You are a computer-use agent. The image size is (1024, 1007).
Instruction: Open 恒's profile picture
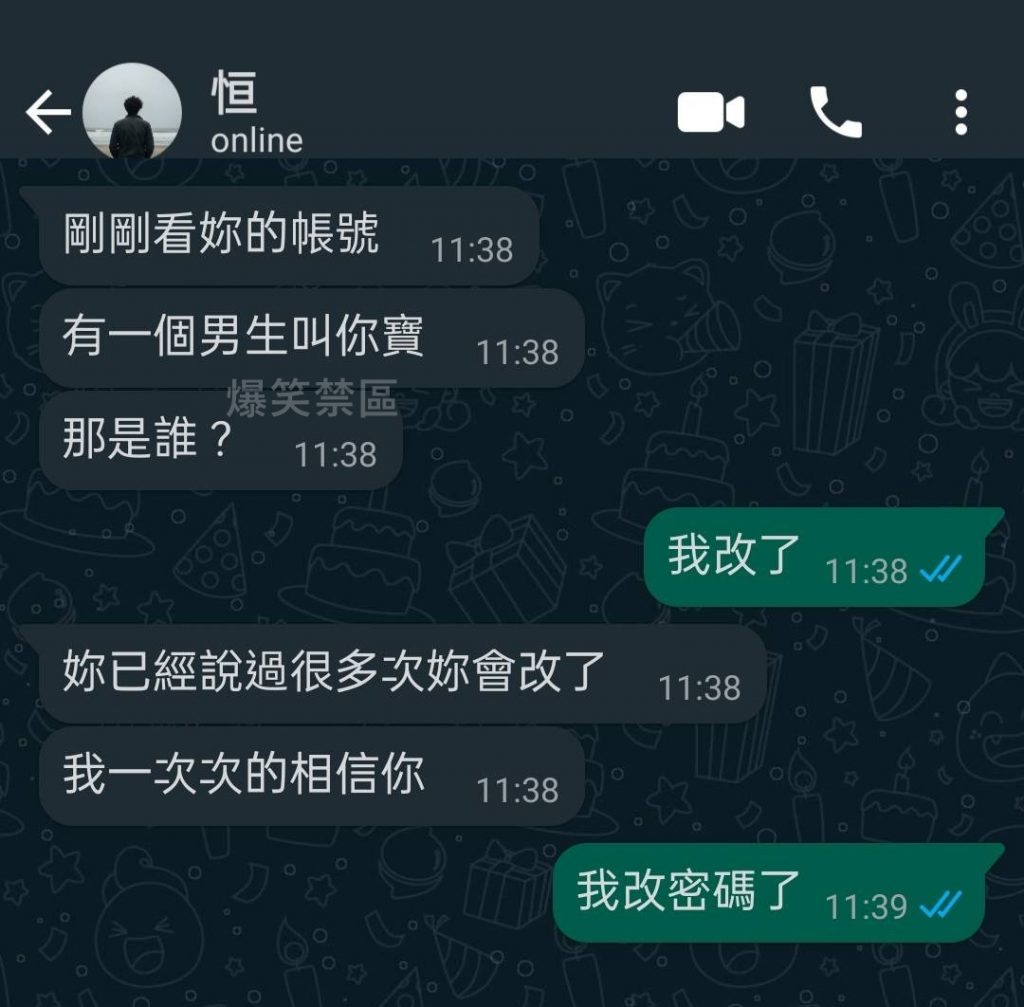(131, 113)
